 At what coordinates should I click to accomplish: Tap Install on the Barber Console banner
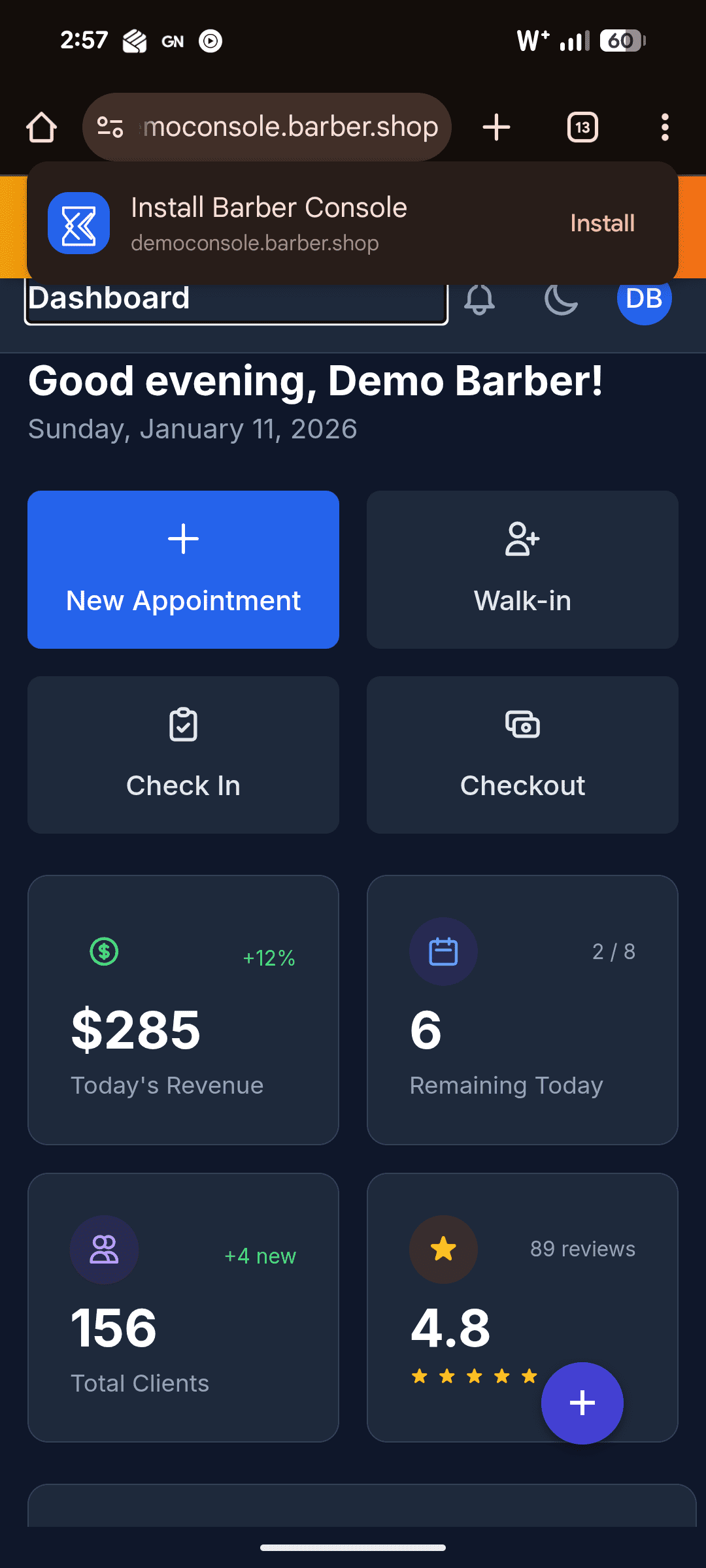click(602, 223)
